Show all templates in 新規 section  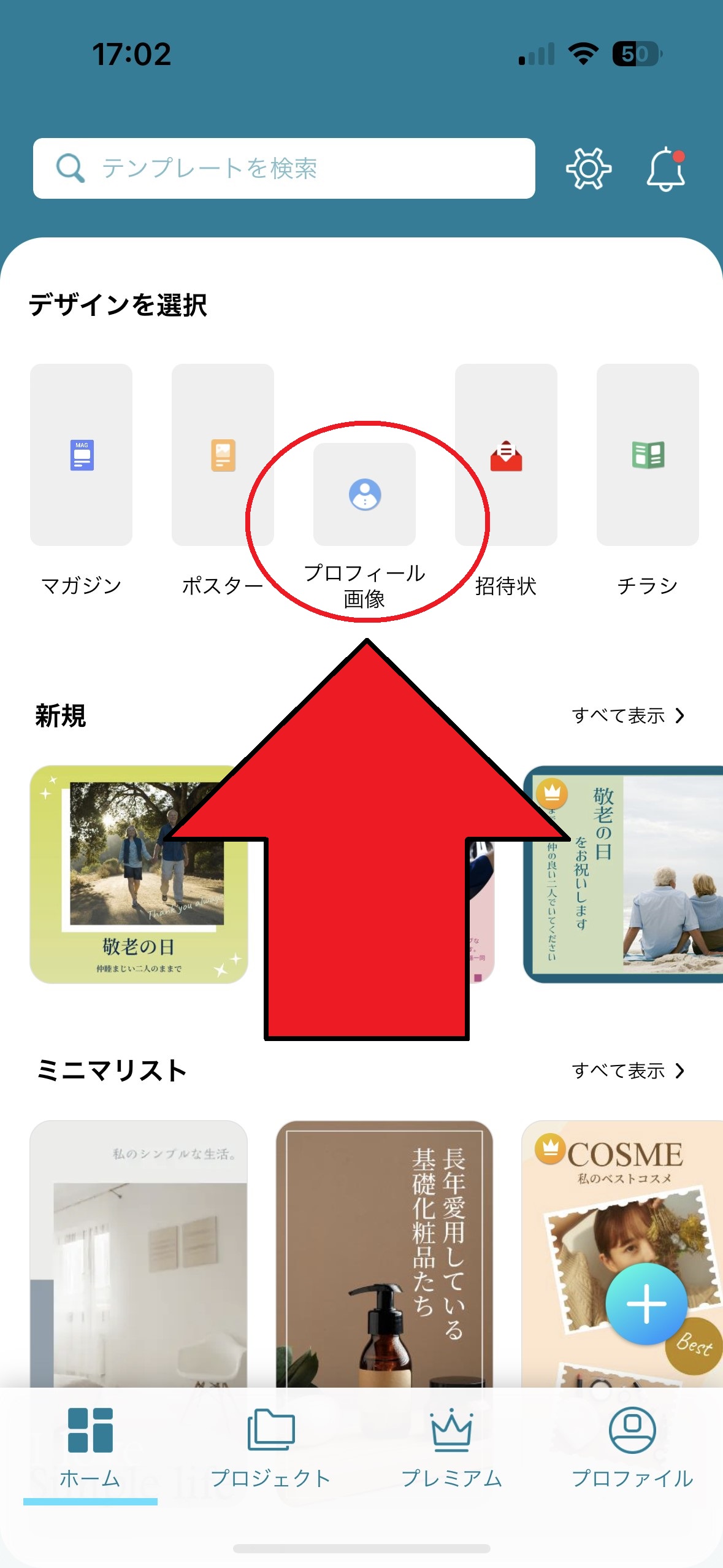click(627, 715)
